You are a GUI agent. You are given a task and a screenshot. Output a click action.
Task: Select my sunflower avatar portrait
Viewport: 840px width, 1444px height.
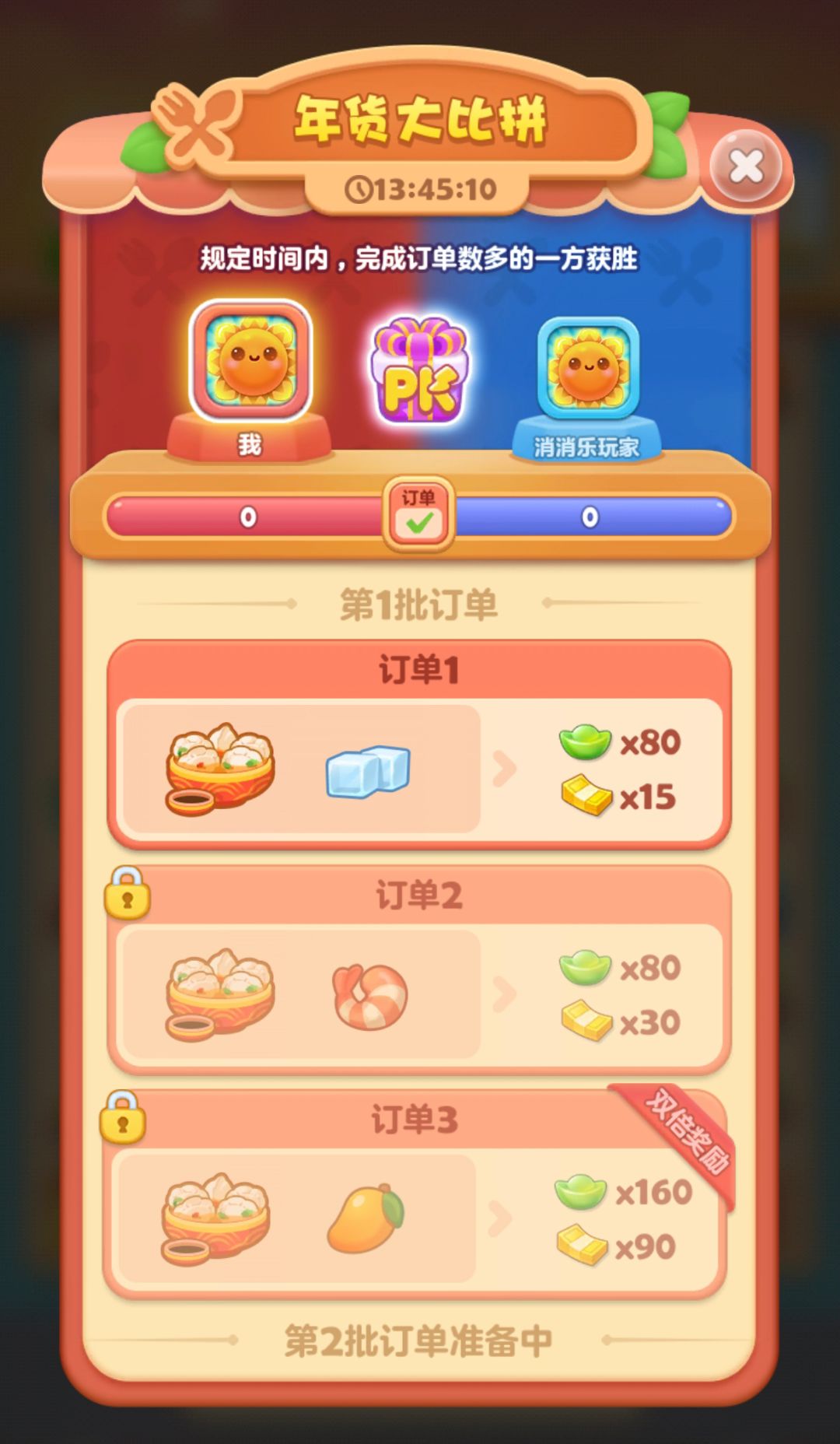point(250,366)
